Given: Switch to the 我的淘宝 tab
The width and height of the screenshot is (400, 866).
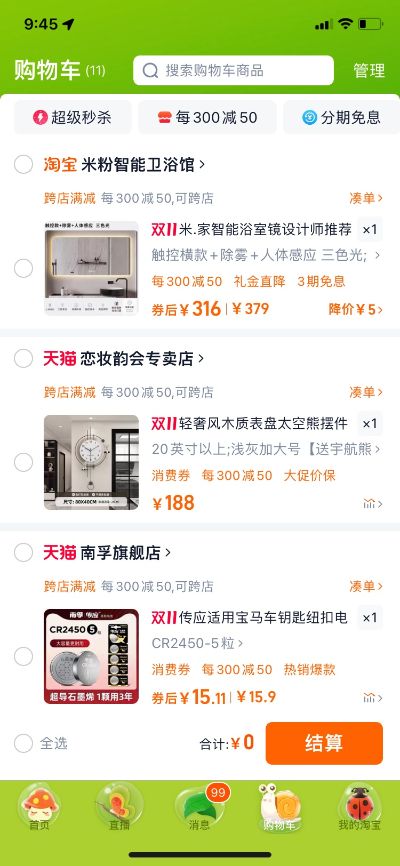Looking at the screenshot, I should tap(360, 807).
